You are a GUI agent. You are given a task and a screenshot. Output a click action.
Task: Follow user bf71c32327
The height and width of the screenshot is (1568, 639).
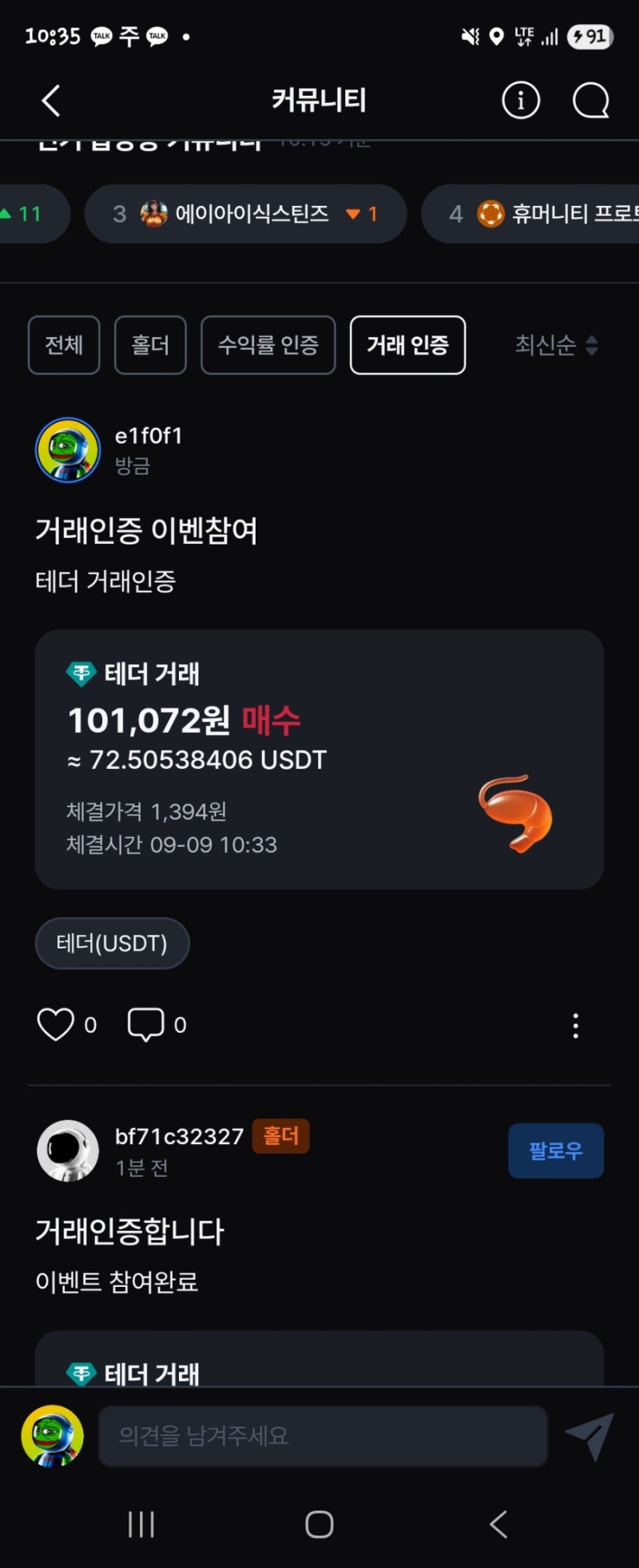[x=556, y=1150]
